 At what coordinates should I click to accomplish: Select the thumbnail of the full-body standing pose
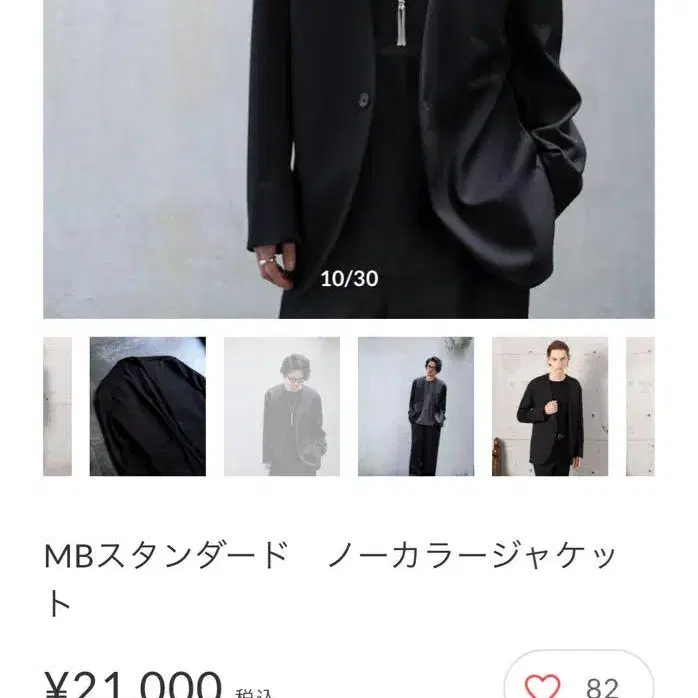[415, 406]
